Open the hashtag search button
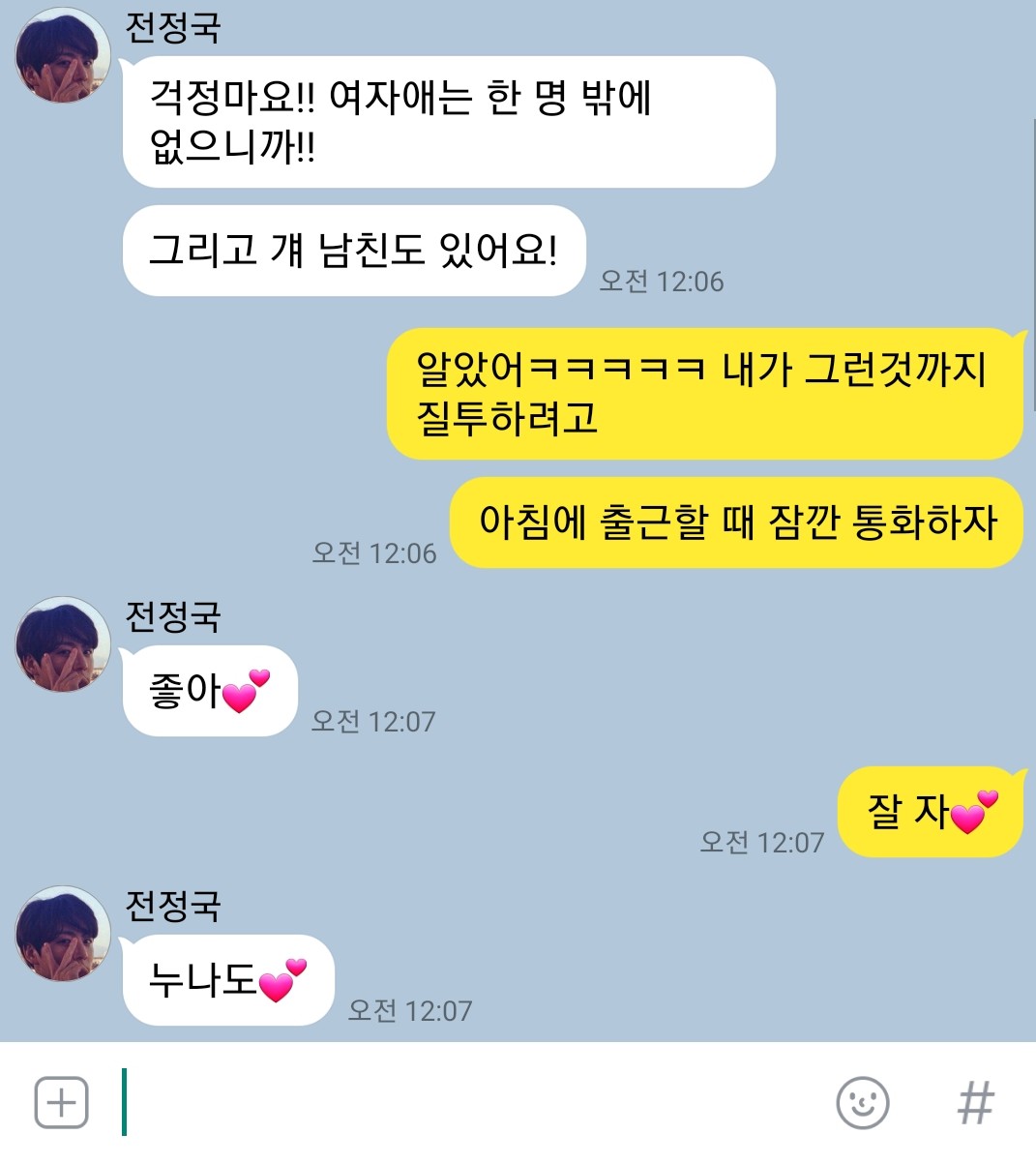The image size is (1036, 1164). 975,1103
